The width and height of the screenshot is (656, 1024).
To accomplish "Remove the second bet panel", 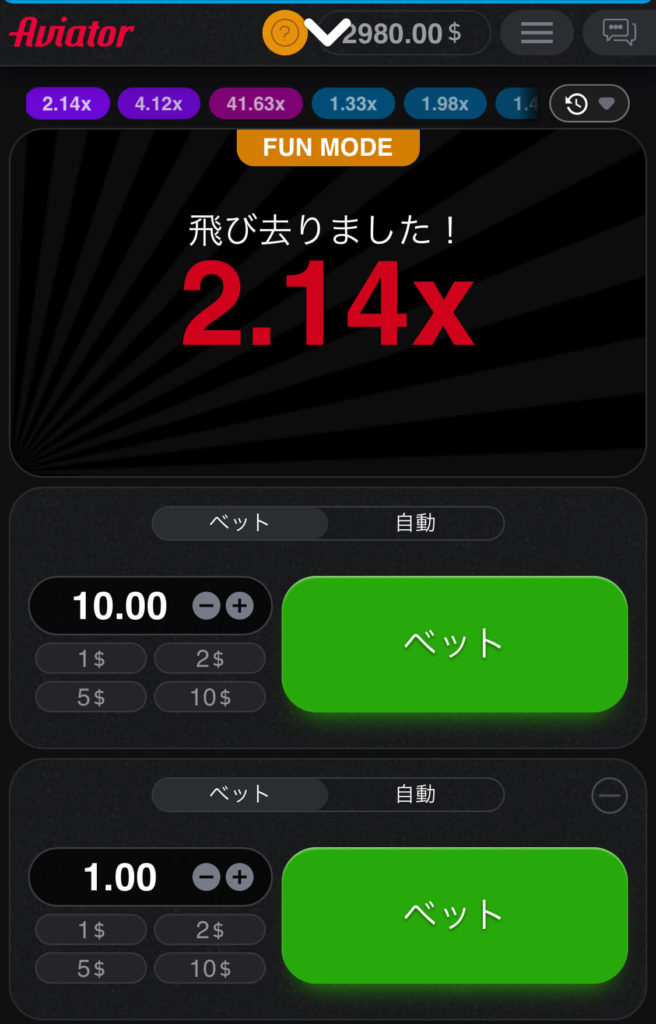I will (609, 796).
